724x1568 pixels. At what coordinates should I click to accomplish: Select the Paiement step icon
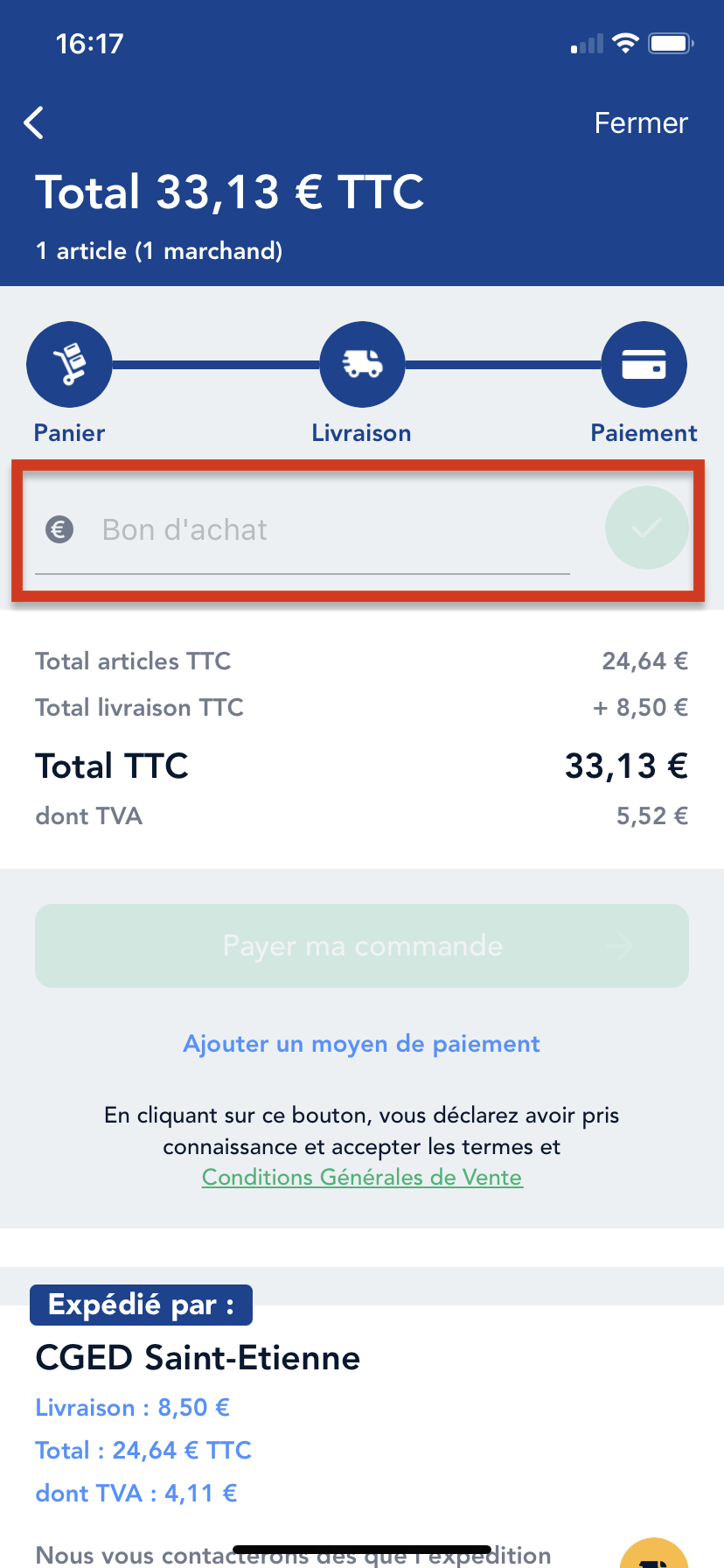point(644,364)
